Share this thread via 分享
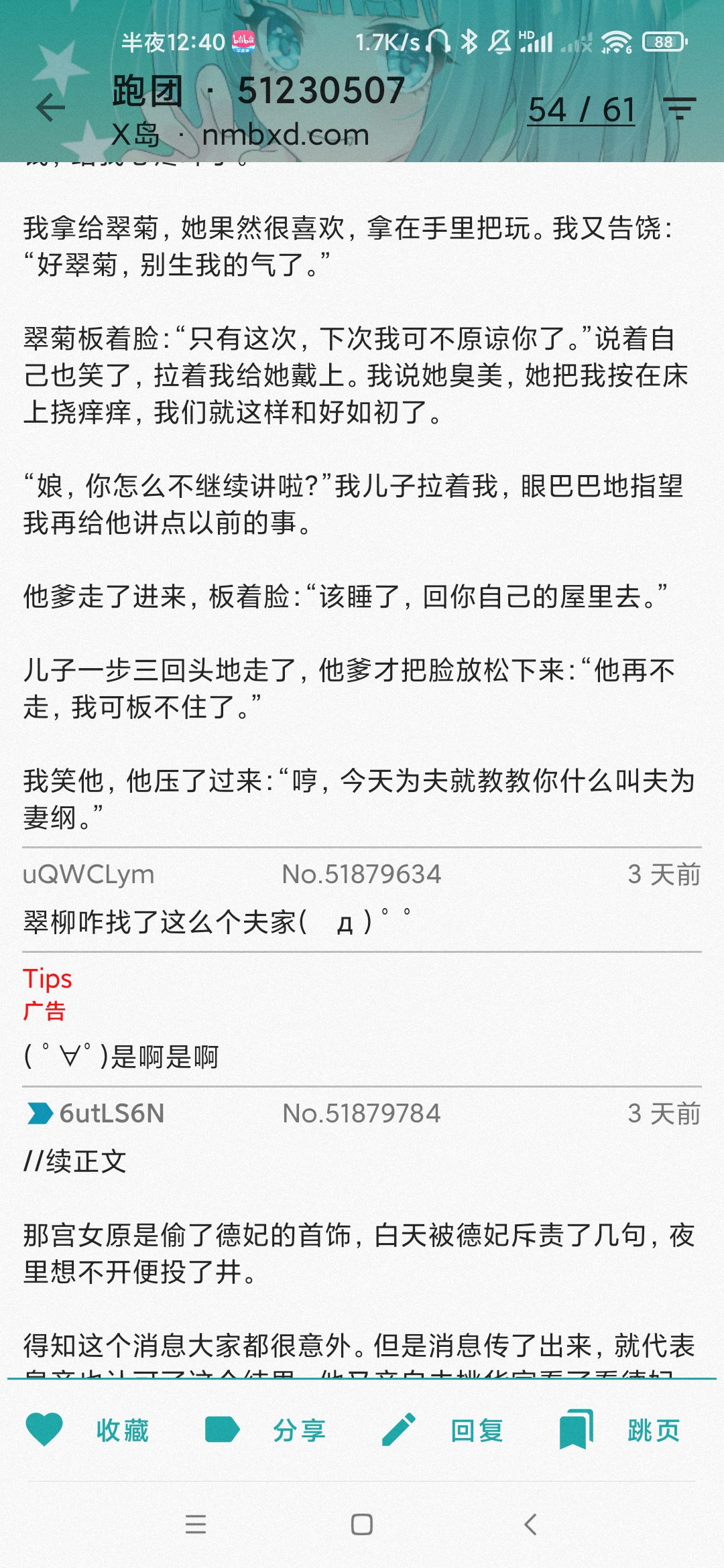Image resolution: width=724 pixels, height=1568 pixels. (x=265, y=1430)
